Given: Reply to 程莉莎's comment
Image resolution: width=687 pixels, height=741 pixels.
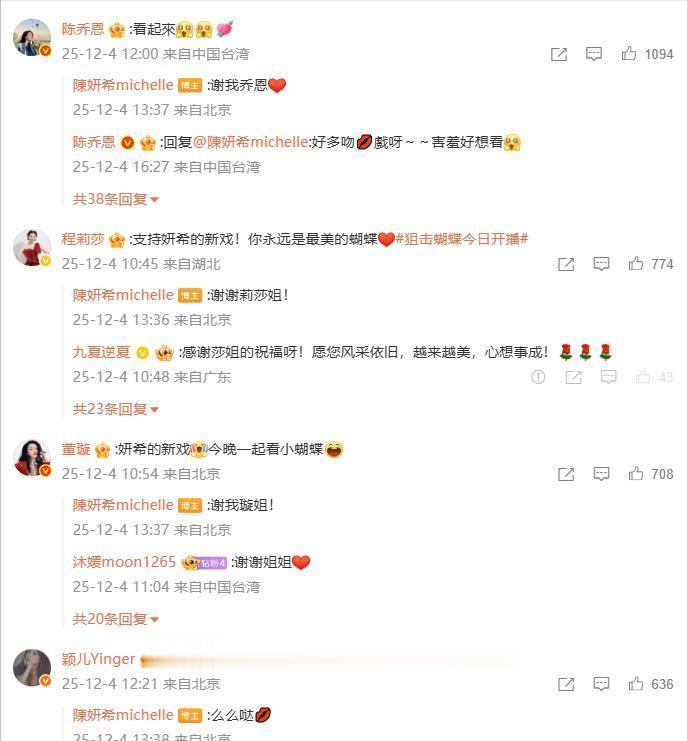Looking at the screenshot, I should click(x=601, y=264).
